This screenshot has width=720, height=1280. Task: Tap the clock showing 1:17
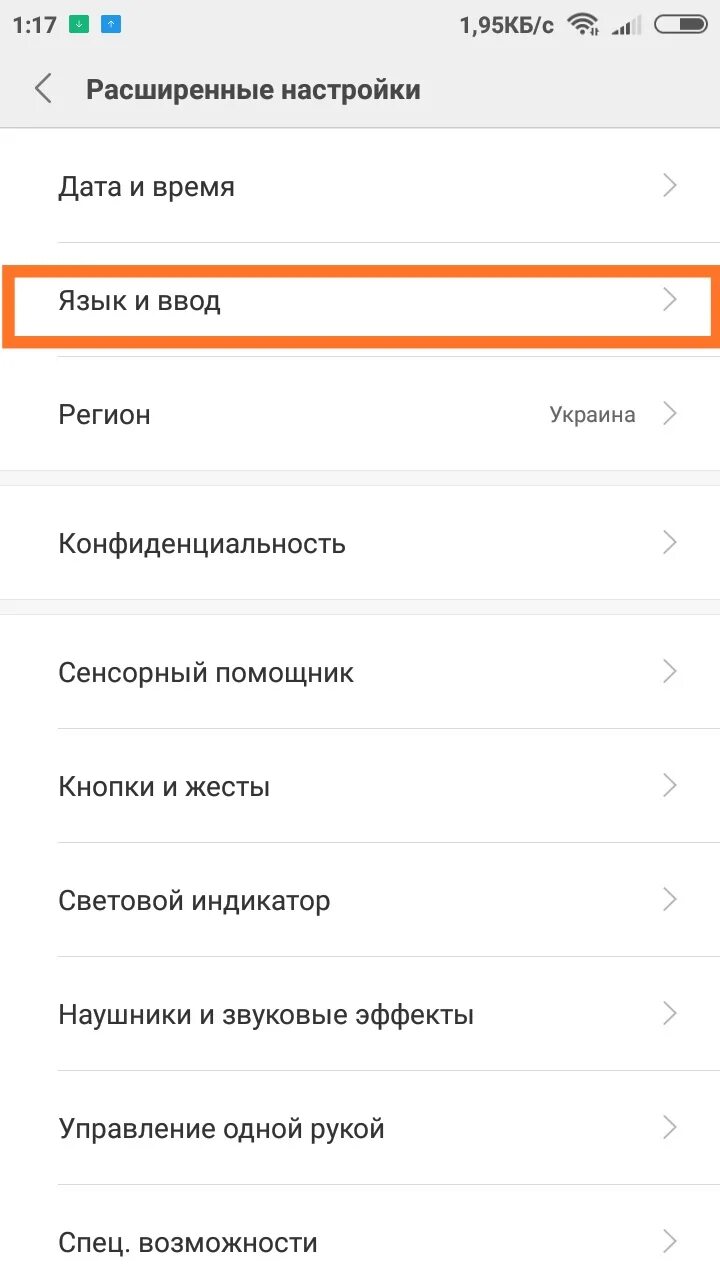pyautogui.click(x=35, y=25)
